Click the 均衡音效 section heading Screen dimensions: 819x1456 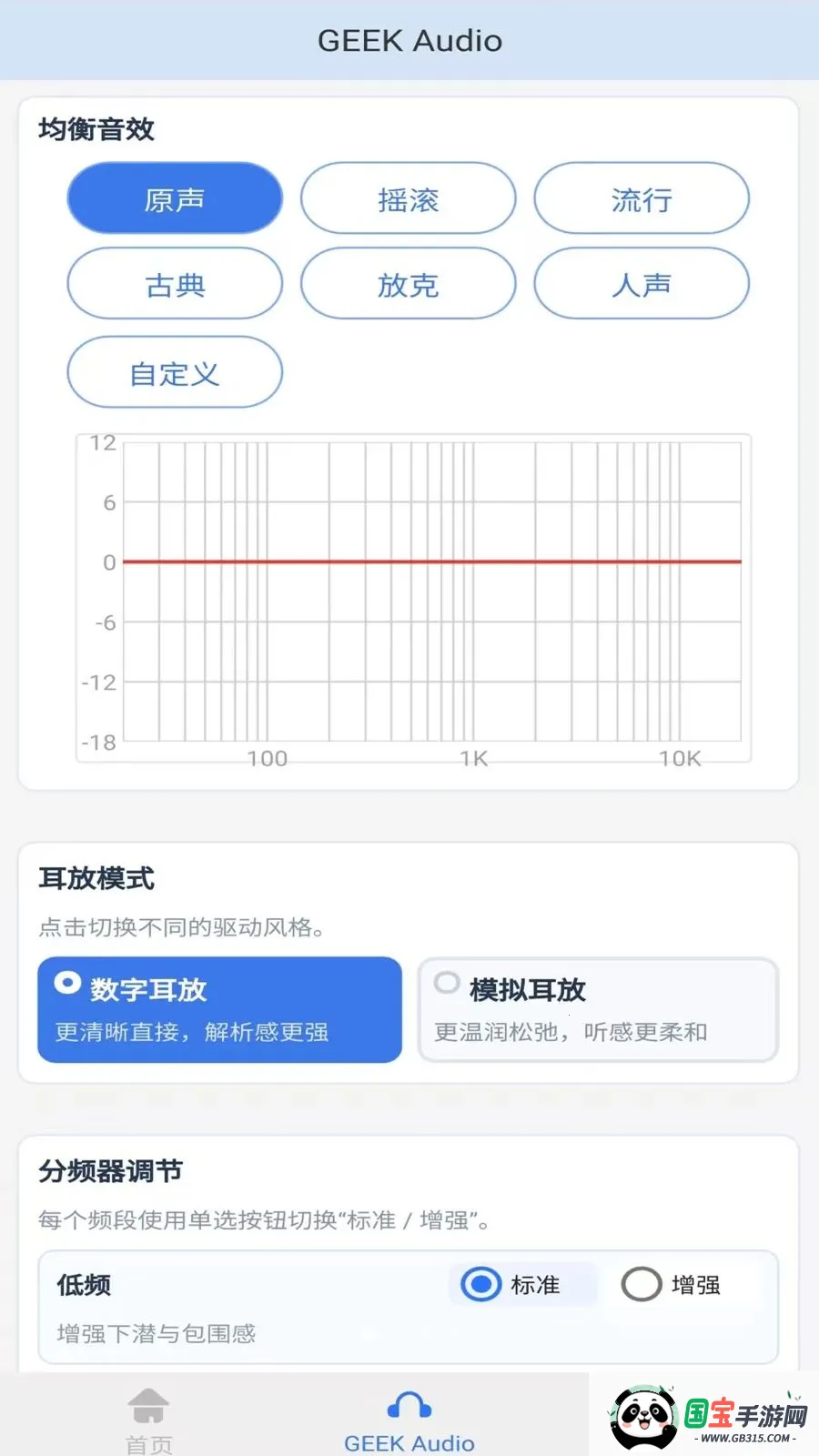(x=96, y=130)
